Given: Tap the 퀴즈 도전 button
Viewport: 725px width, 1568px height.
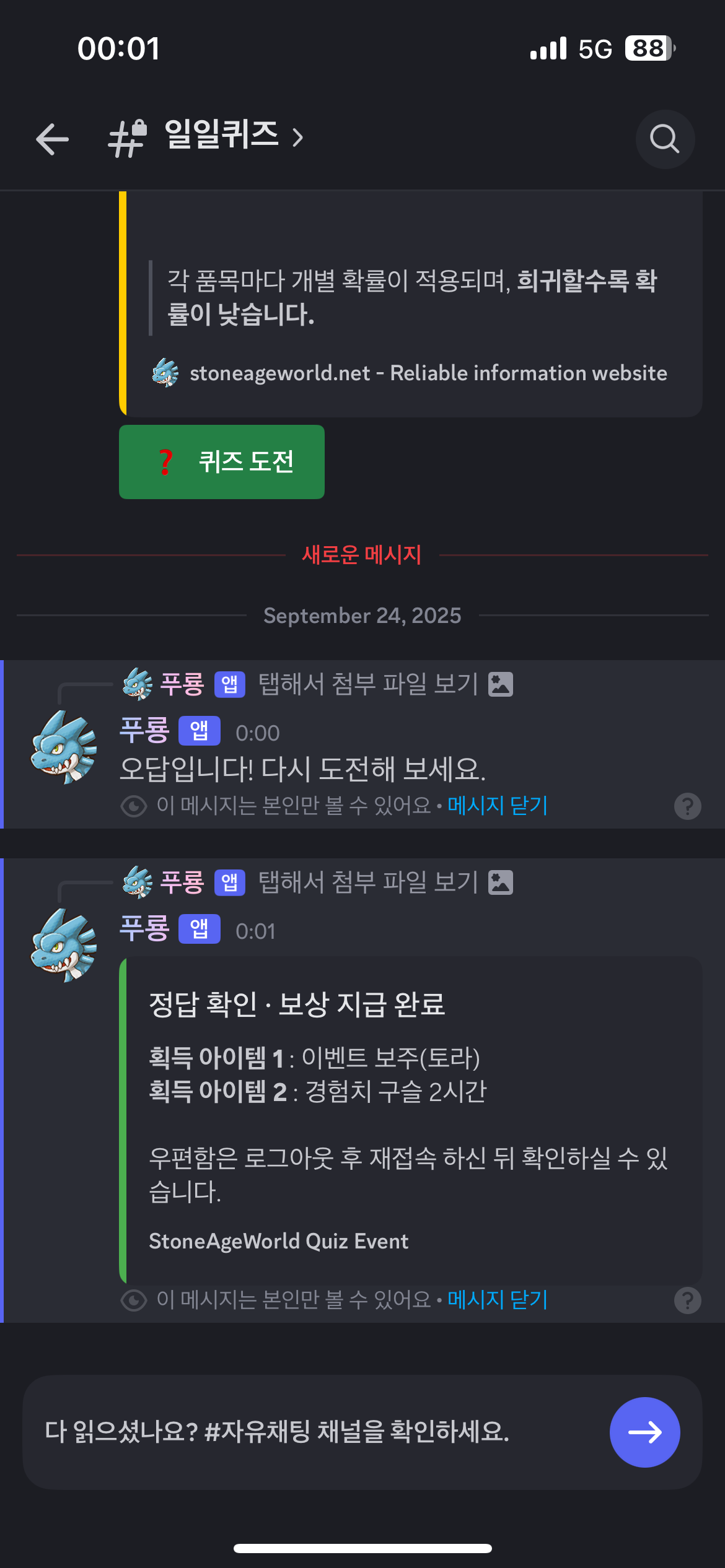Looking at the screenshot, I should pyautogui.click(x=222, y=462).
